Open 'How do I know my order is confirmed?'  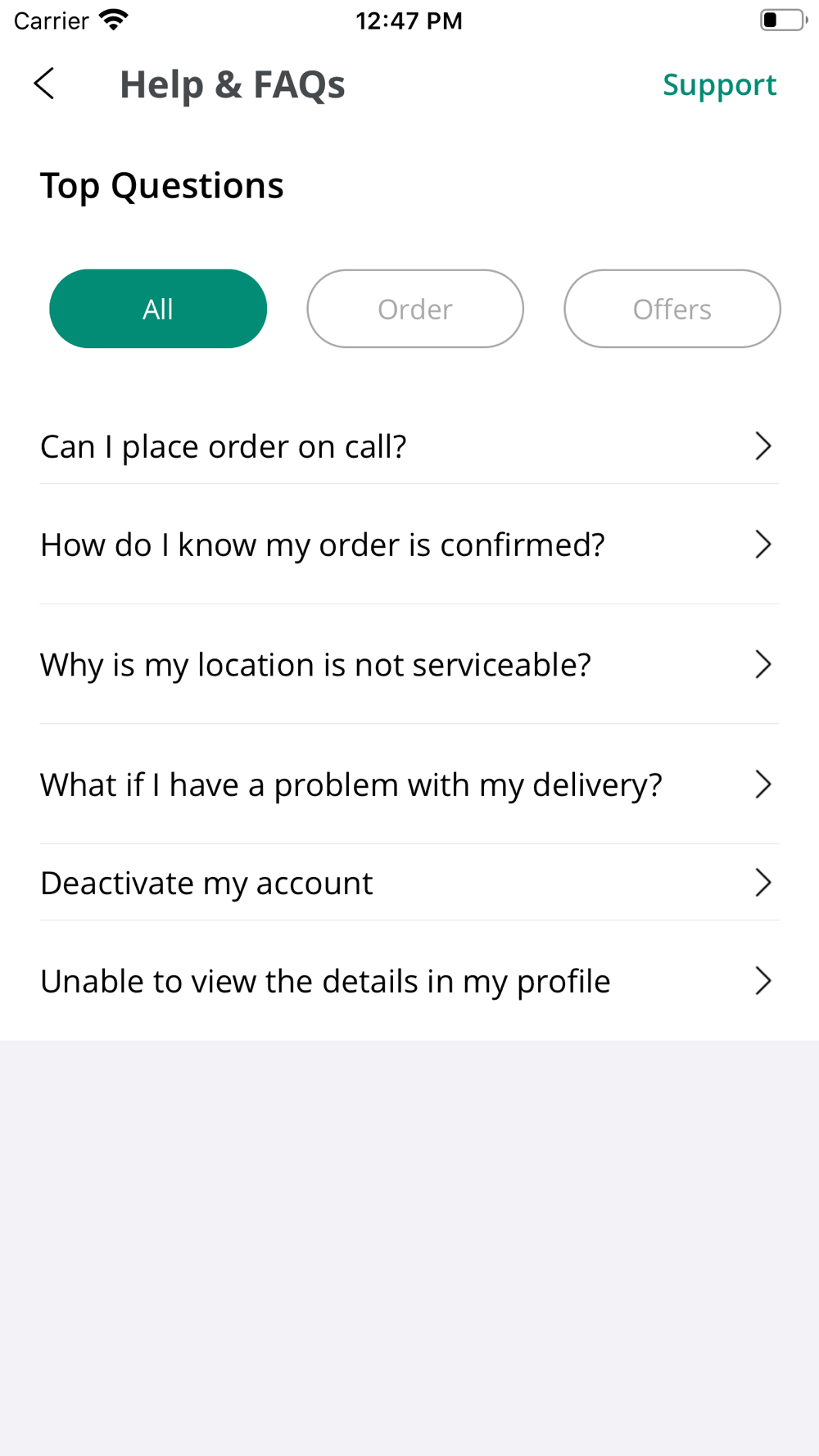(x=409, y=545)
